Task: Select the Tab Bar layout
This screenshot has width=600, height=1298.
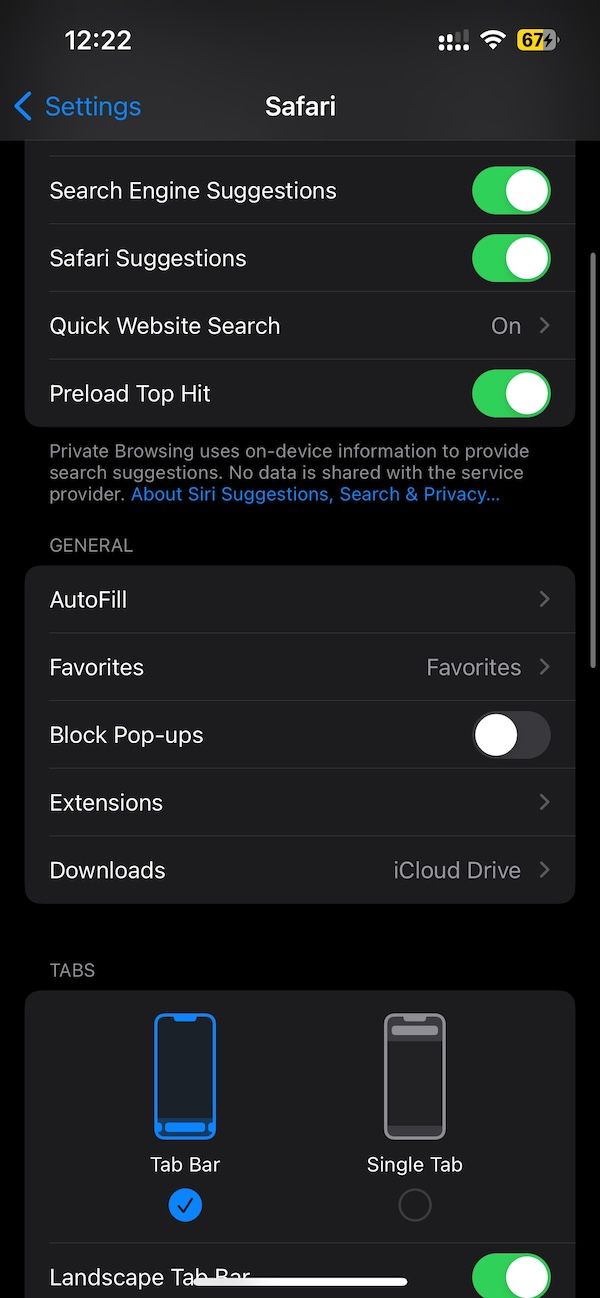Action: (x=185, y=1205)
